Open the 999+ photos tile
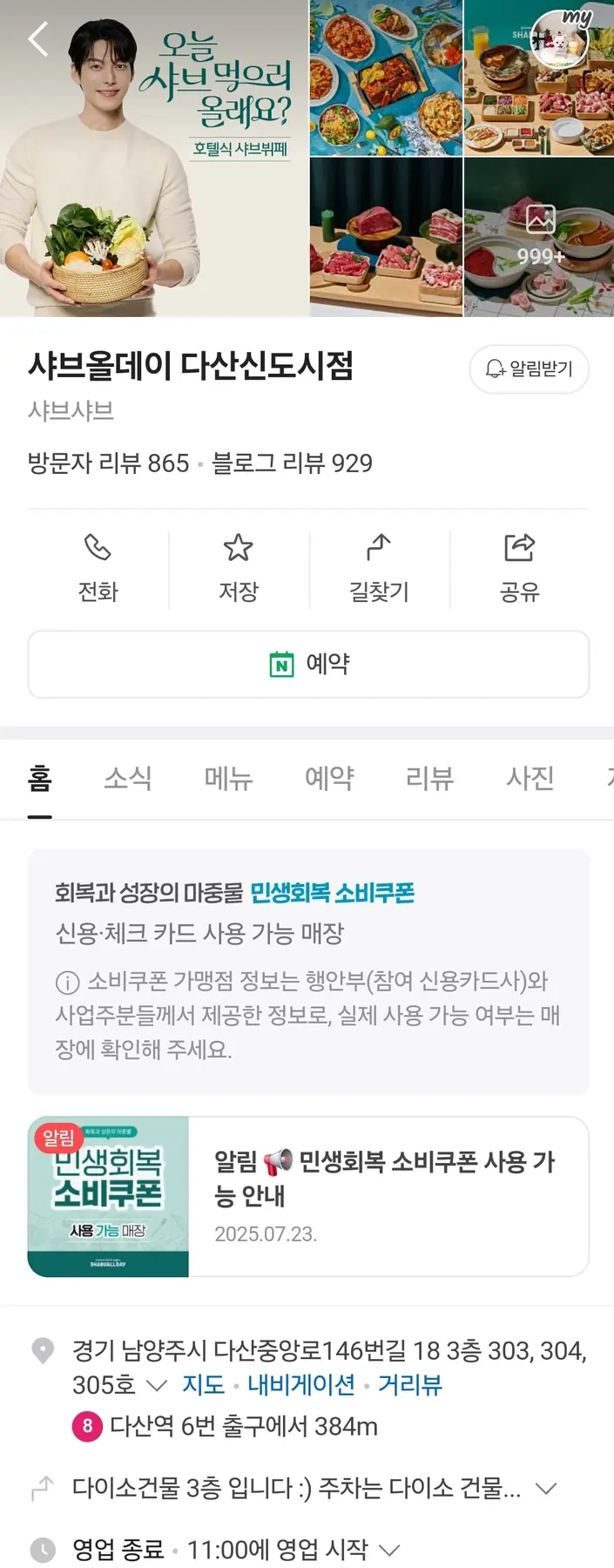This screenshot has height=1568, width=614. [x=539, y=236]
